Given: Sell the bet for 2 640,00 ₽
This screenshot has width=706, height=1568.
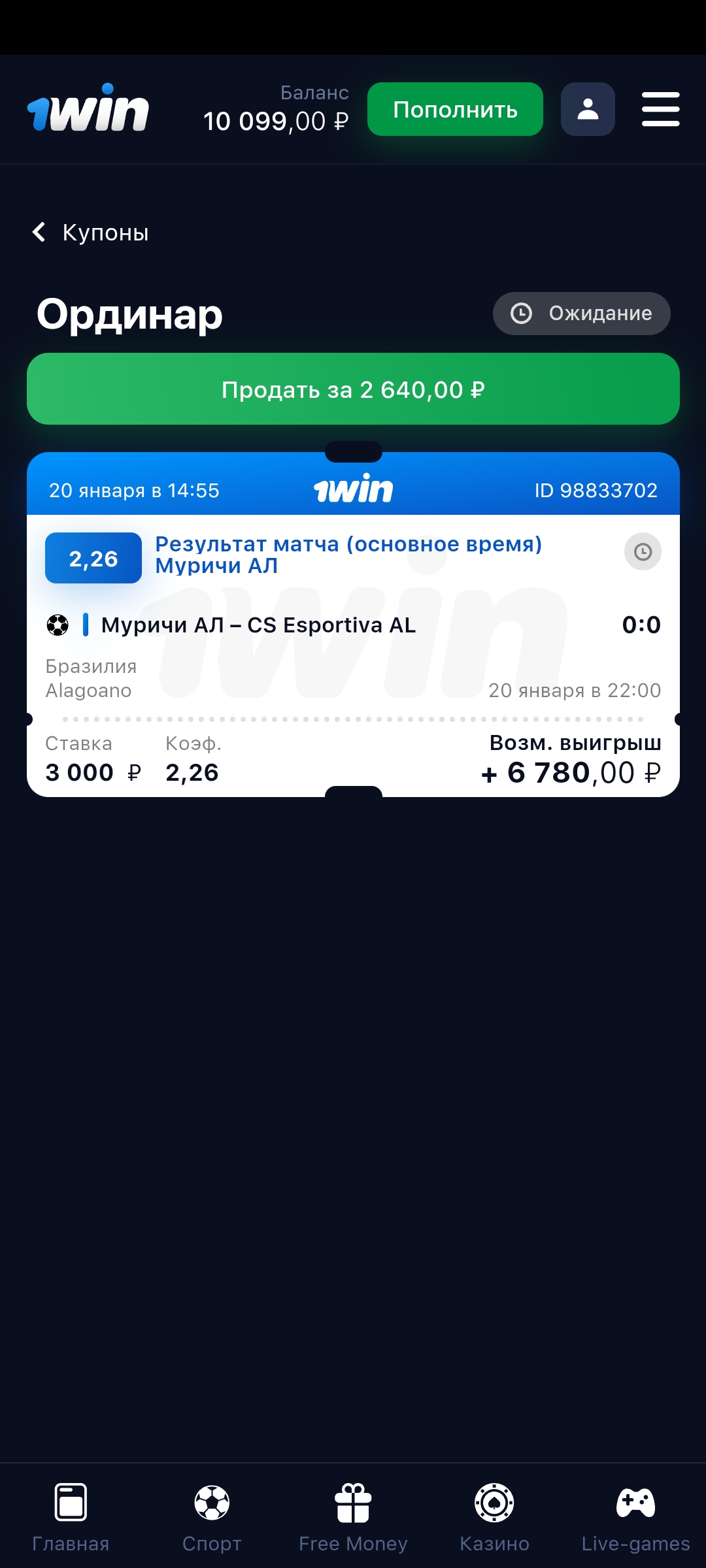Looking at the screenshot, I should coord(353,389).
